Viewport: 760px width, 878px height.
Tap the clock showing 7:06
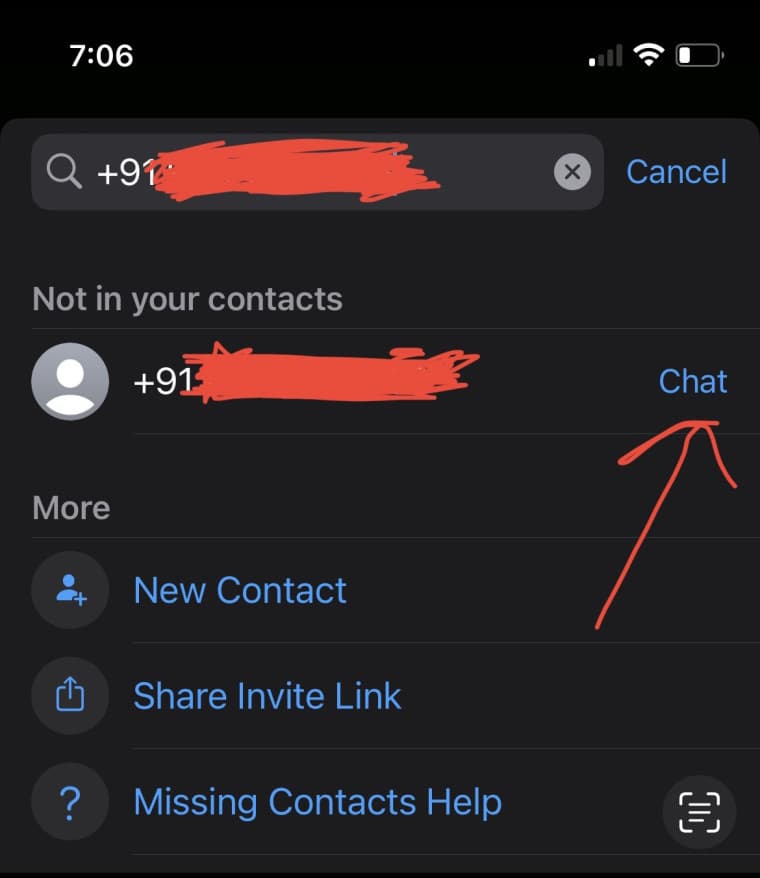click(x=102, y=55)
